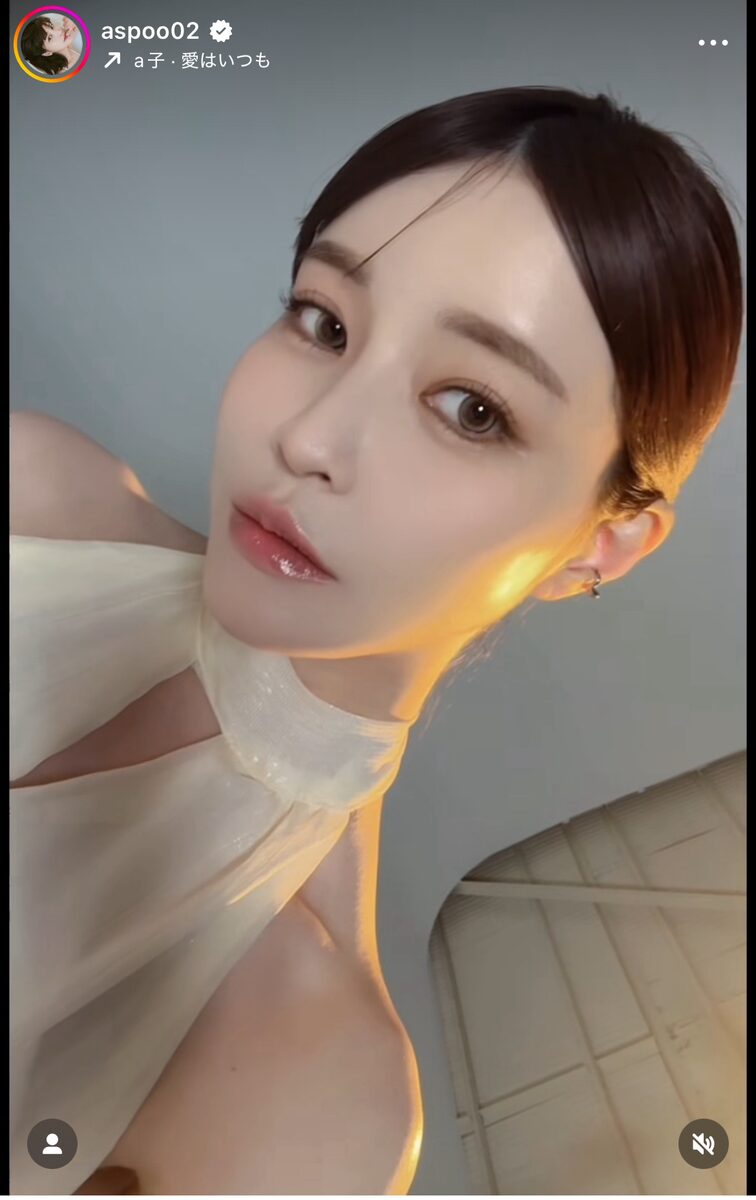Screen dimensions: 756x1200
Task: Open aspoo02's profile picture story ring
Action: click(52, 44)
